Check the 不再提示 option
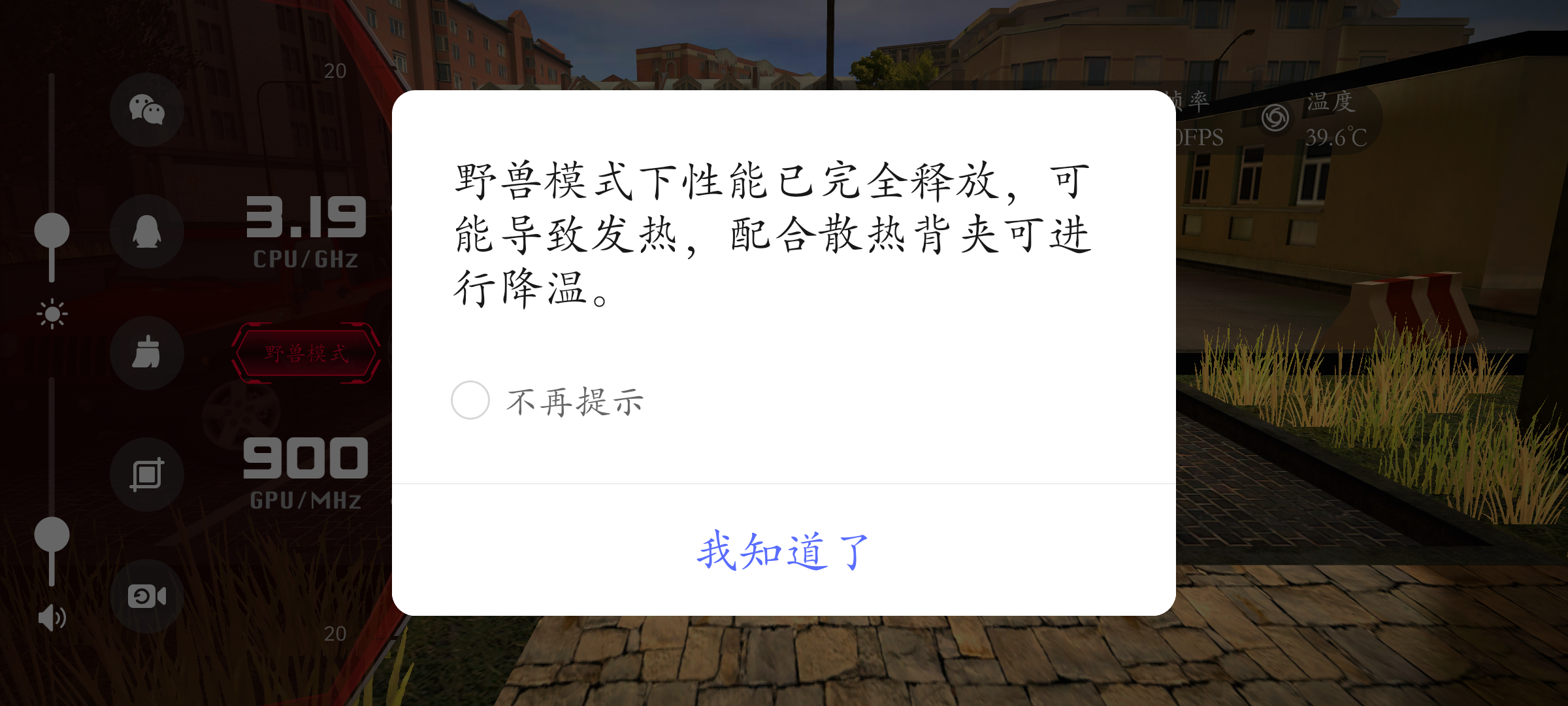 pyautogui.click(x=470, y=400)
